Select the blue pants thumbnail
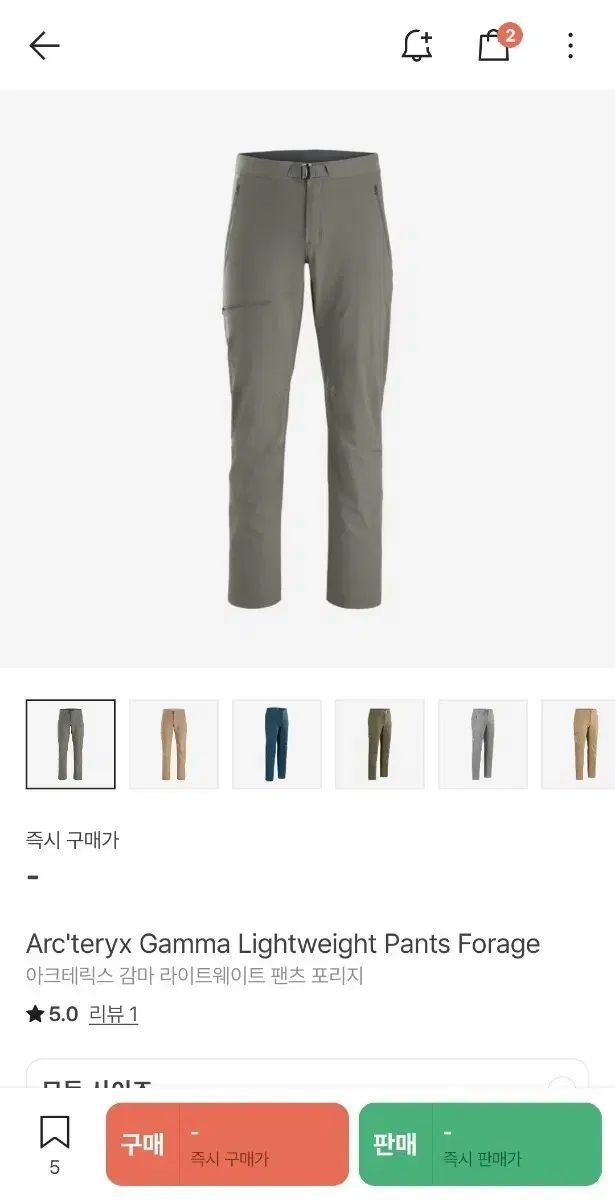Viewport: 615px width, 1200px height. [277, 744]
